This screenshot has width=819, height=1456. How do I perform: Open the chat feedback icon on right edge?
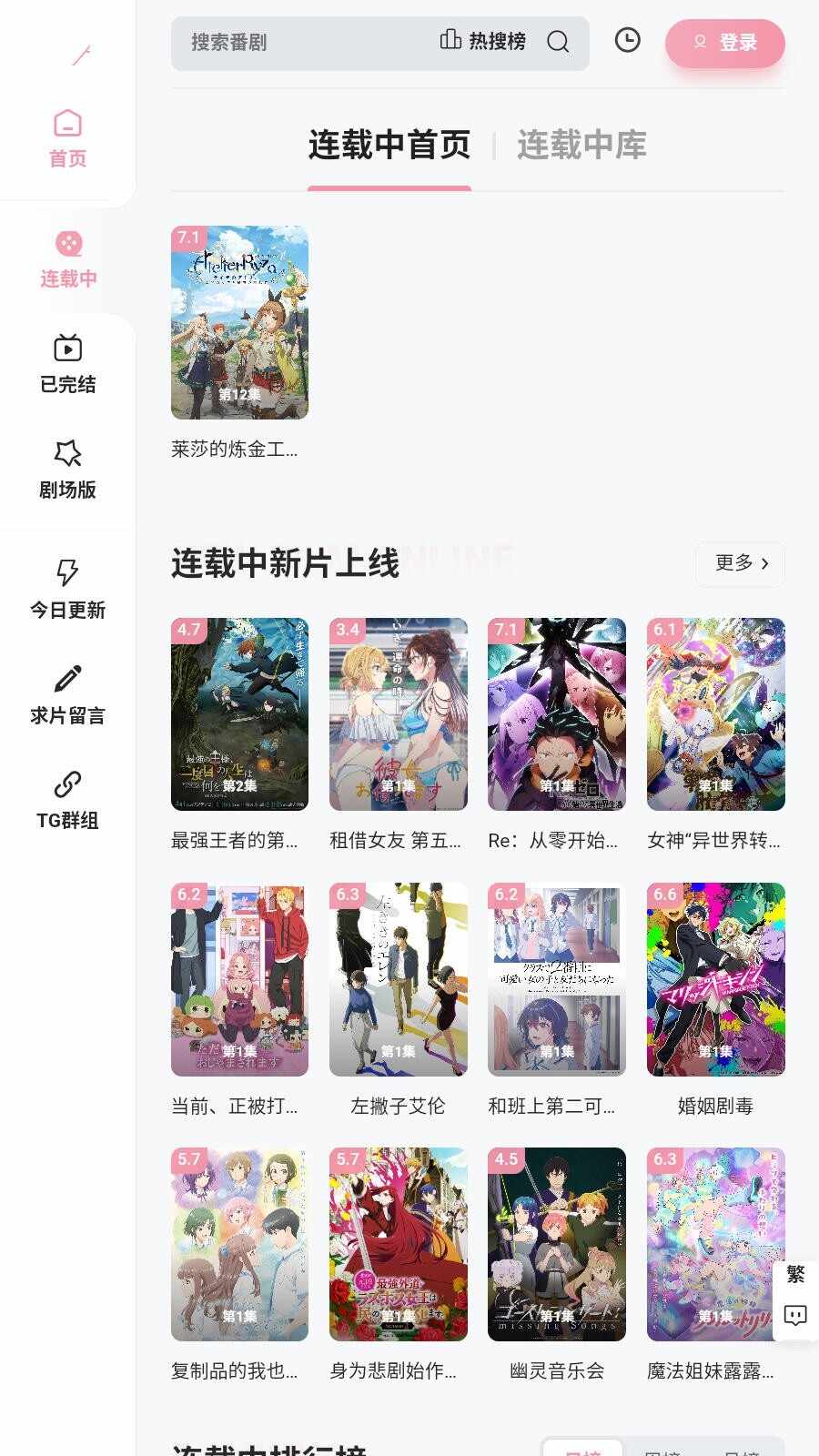(794, 1315)
